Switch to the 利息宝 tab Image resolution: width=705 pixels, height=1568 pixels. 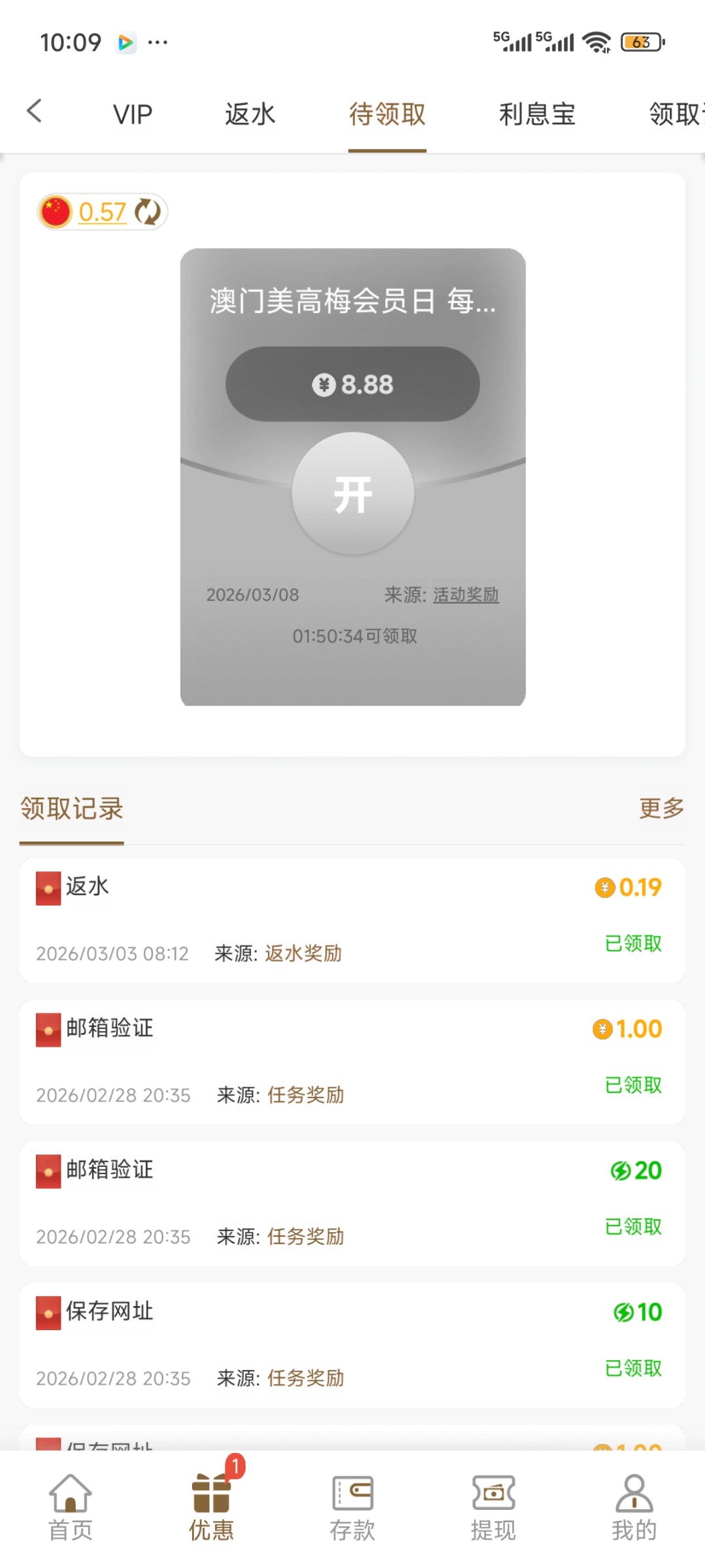[536, 114]
